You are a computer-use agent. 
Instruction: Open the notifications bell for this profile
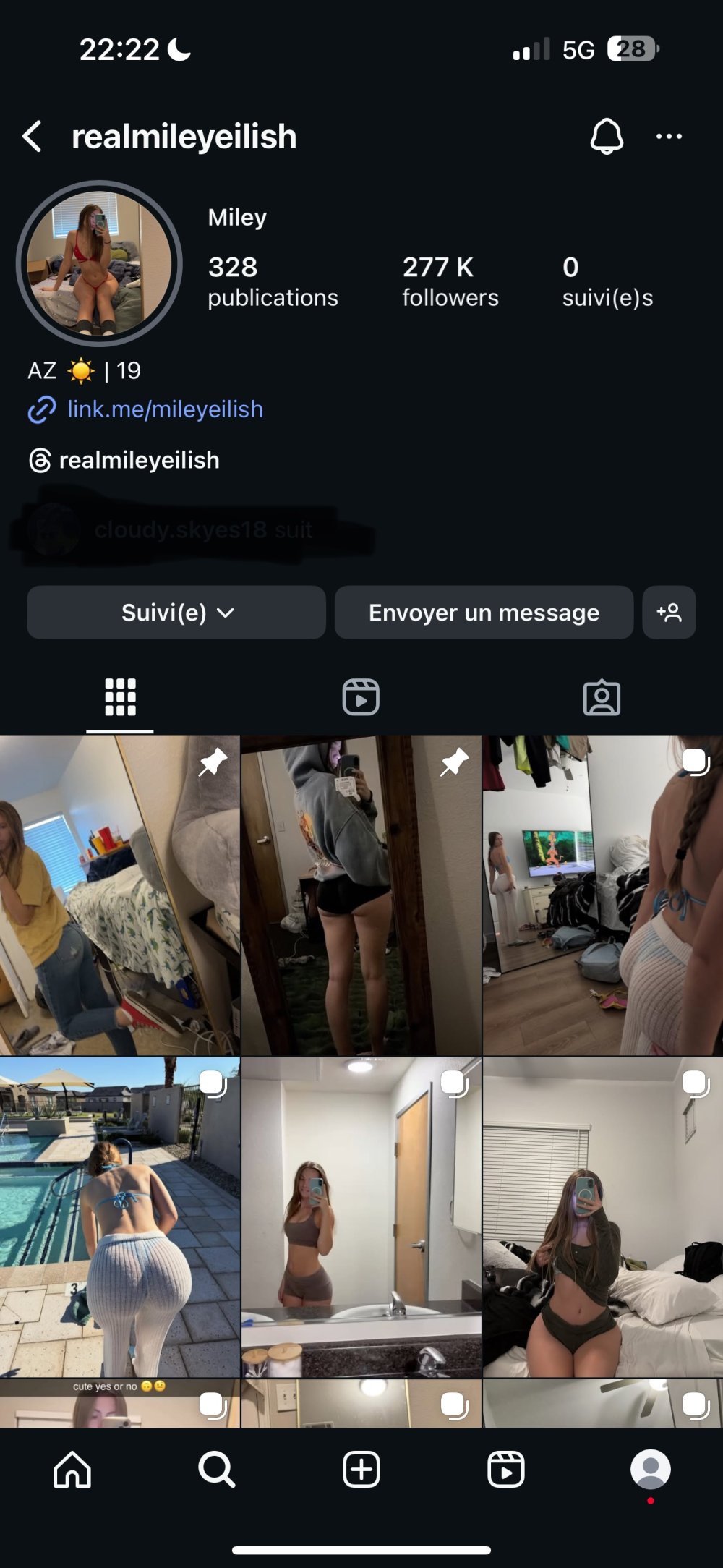(607, 136)
